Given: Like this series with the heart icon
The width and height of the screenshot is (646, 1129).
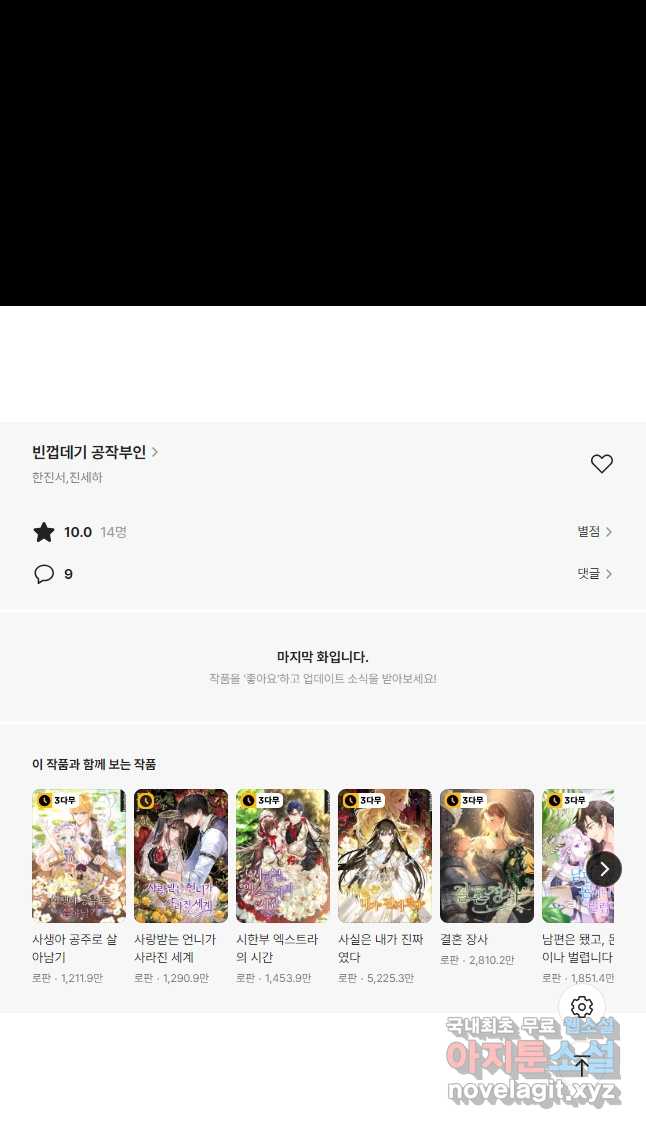Looking at the screenshot, I should 601,464.
